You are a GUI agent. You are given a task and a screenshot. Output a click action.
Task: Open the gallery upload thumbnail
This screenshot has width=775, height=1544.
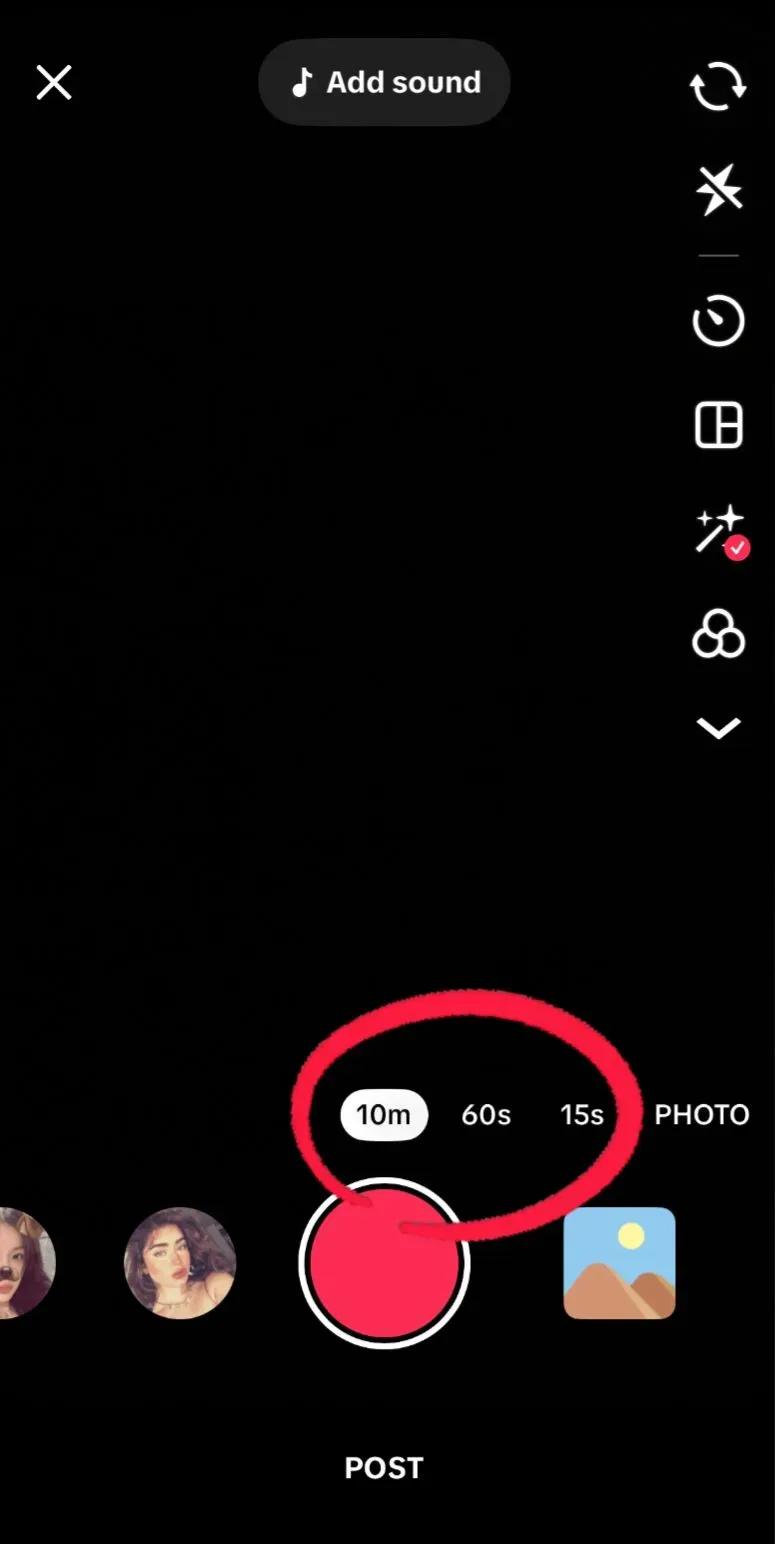click(619, 1263)
